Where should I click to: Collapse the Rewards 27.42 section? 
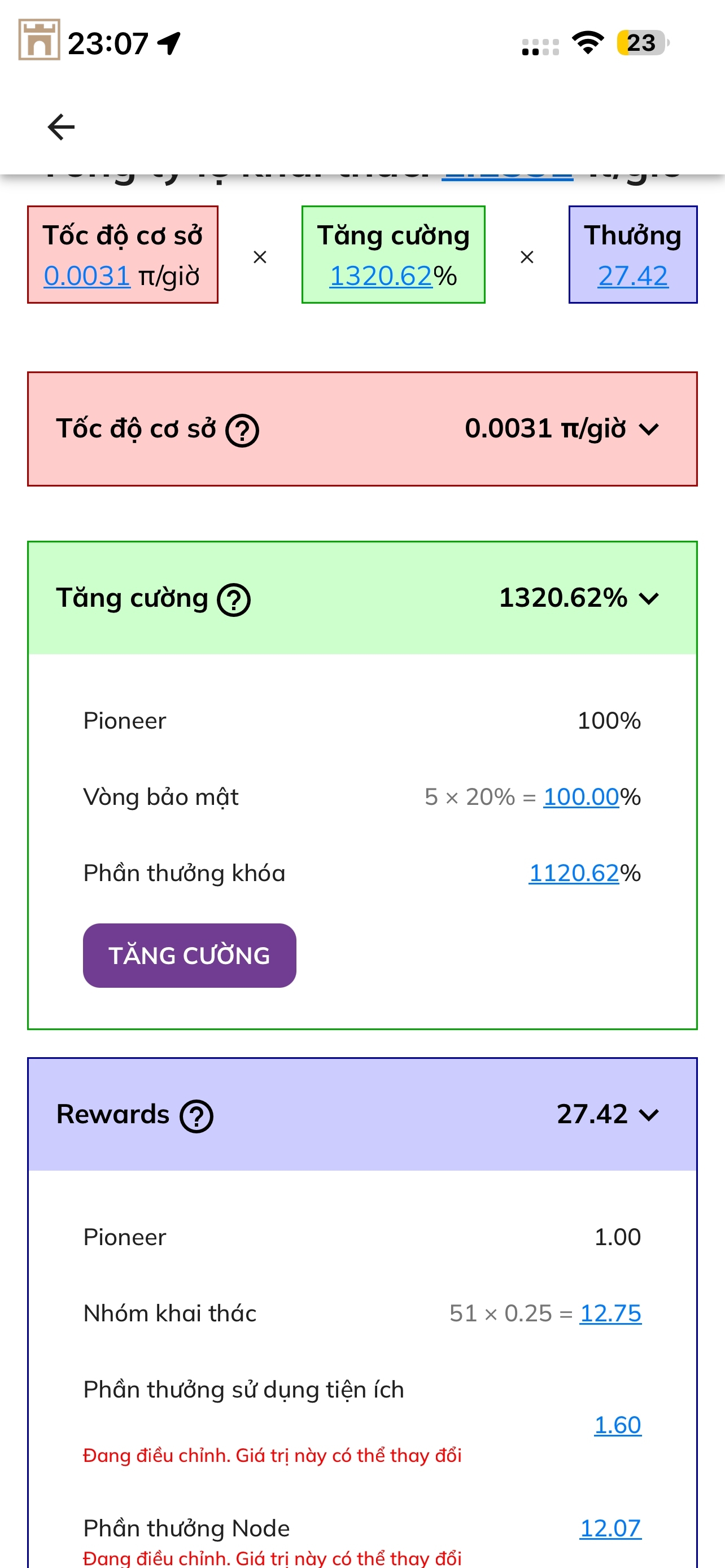pos(649,1115)
